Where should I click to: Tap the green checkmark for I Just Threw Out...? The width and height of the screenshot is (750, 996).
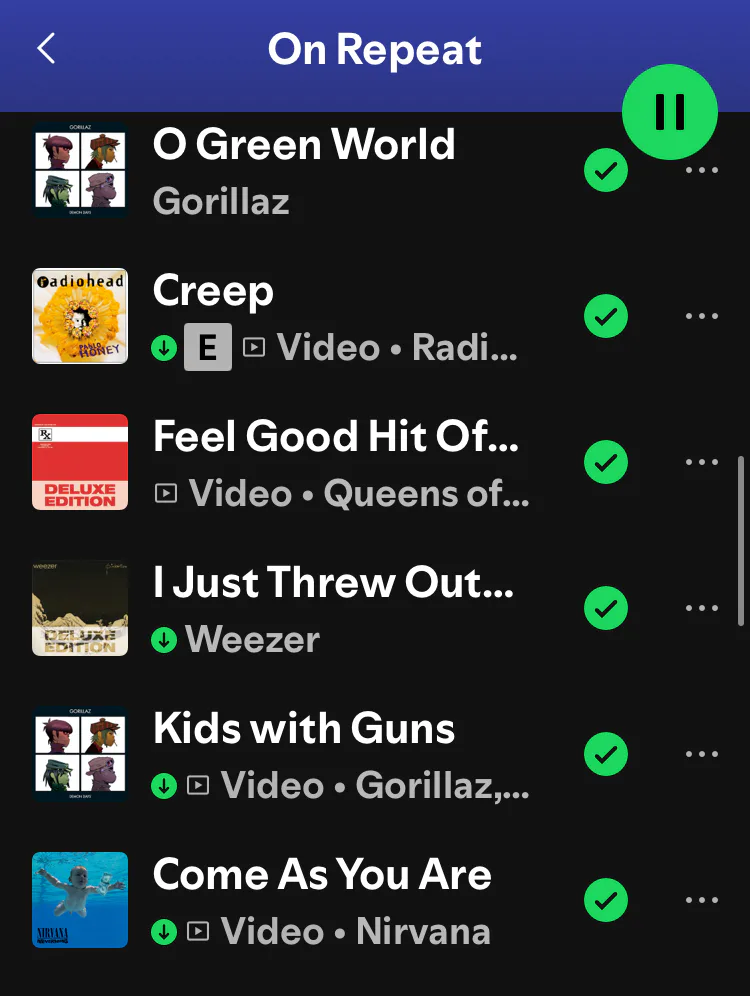coord(606,608)
